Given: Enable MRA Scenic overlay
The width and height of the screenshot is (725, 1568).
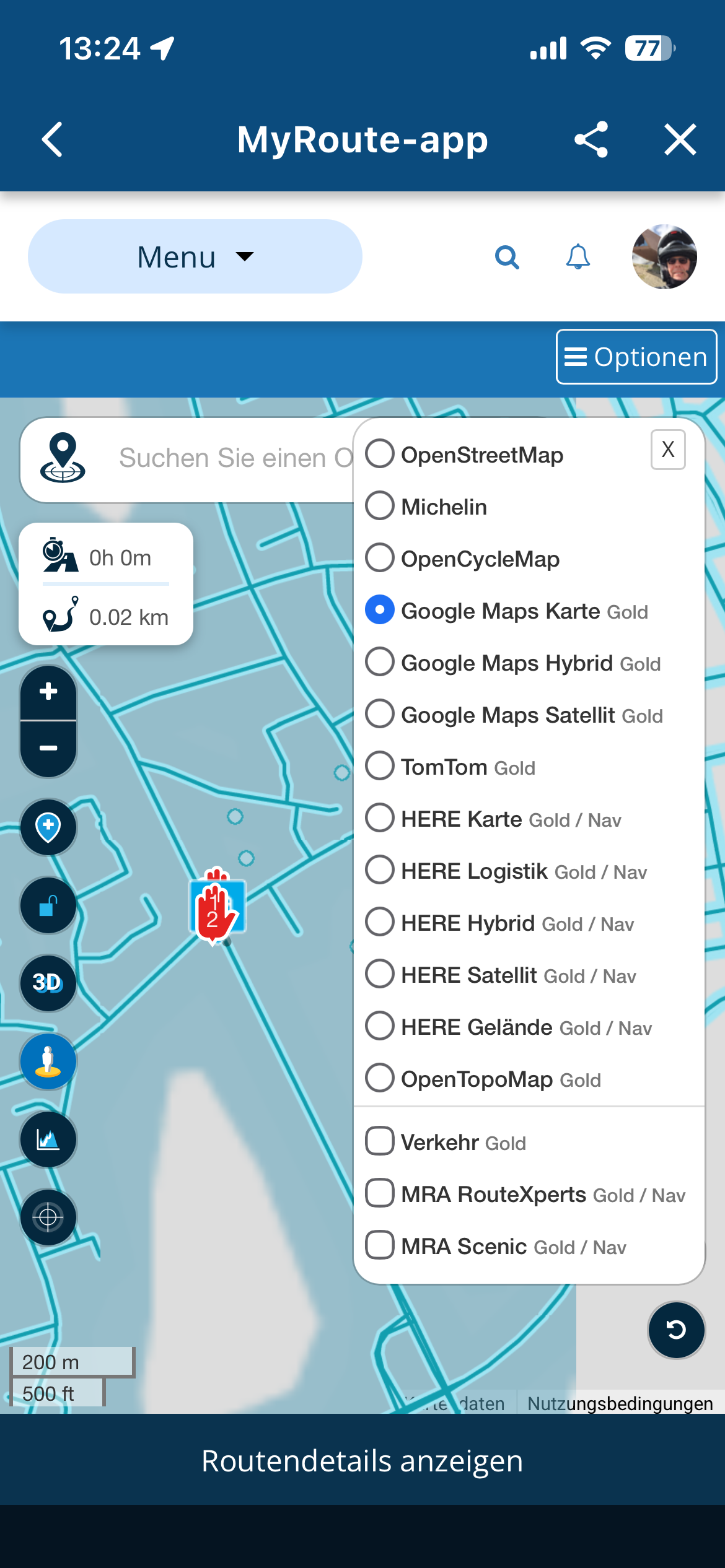Looking at the screenshot, I should 380,1245.
